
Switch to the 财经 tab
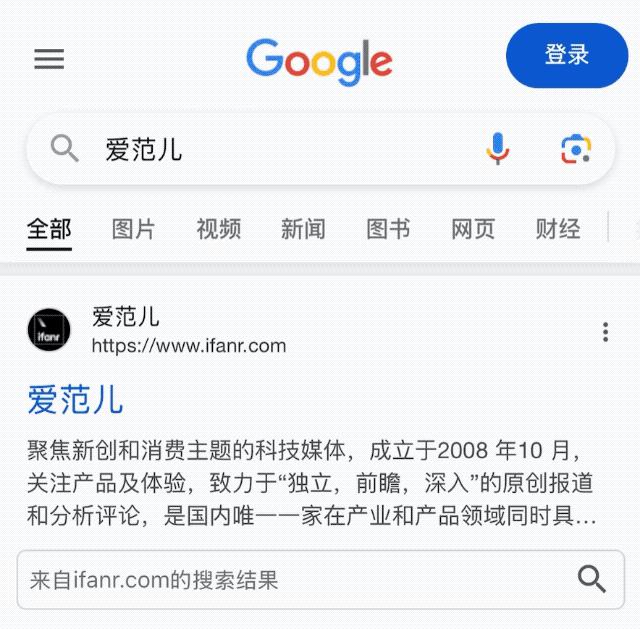tap(558, 229)
